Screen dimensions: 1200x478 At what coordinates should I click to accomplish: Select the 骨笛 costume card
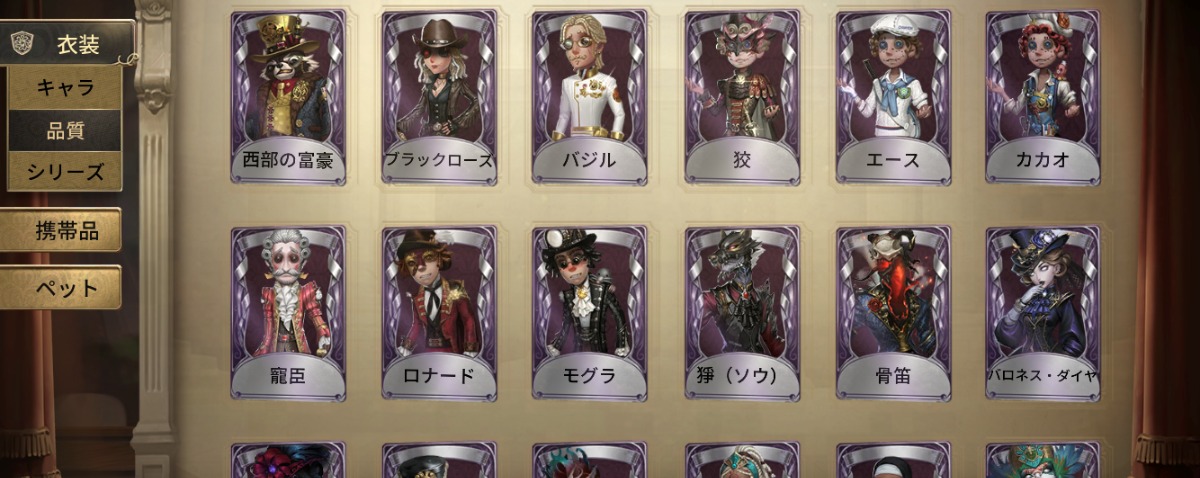(892, 314)
